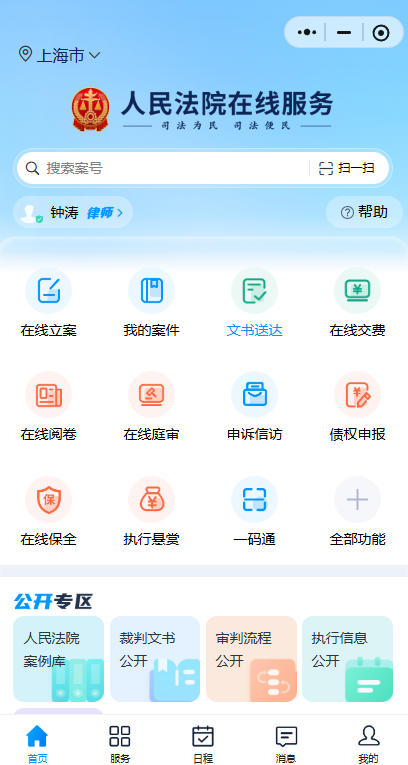Open the 人民法院案例库 card

(x=59, y=659)
